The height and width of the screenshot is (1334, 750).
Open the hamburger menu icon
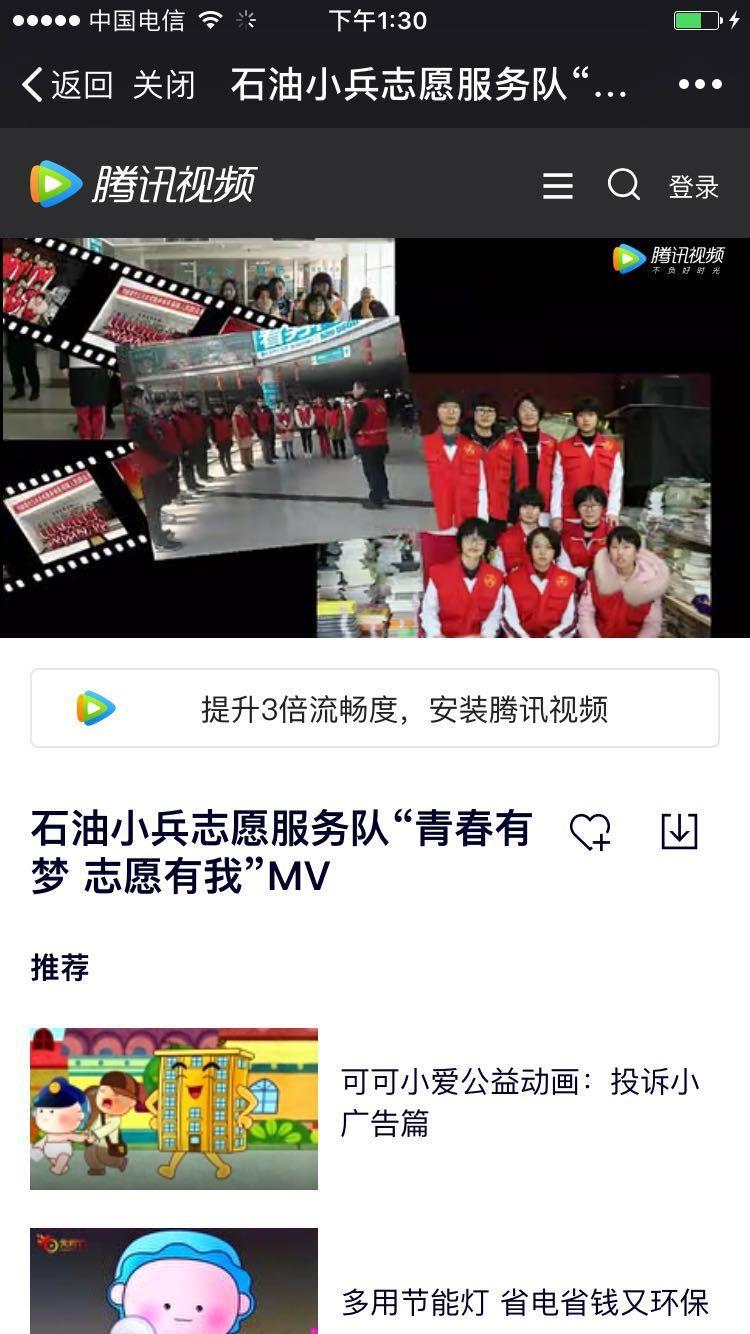click(x=558, y=185)
